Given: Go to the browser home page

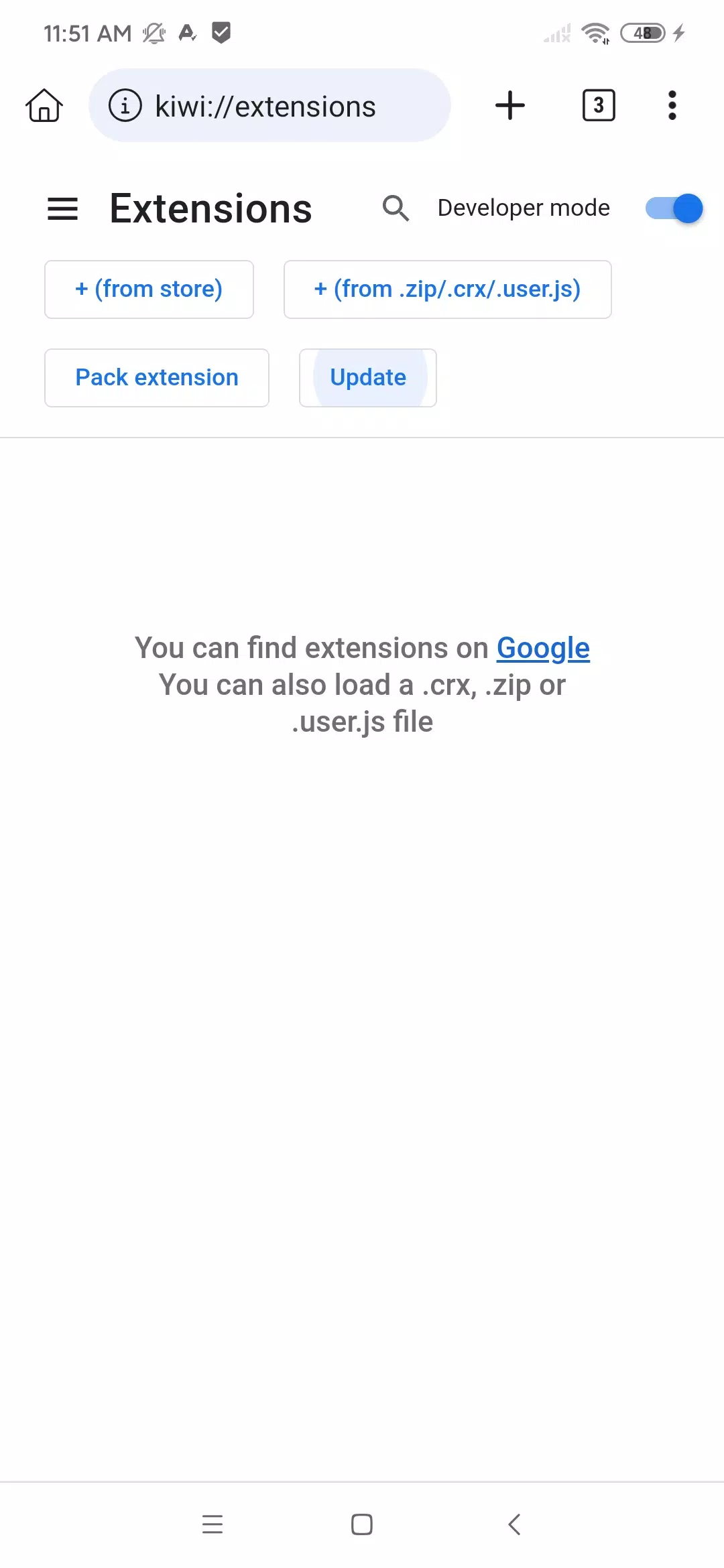Looking at the screenshot, I should pyautogui.click(x=44, y=106).
